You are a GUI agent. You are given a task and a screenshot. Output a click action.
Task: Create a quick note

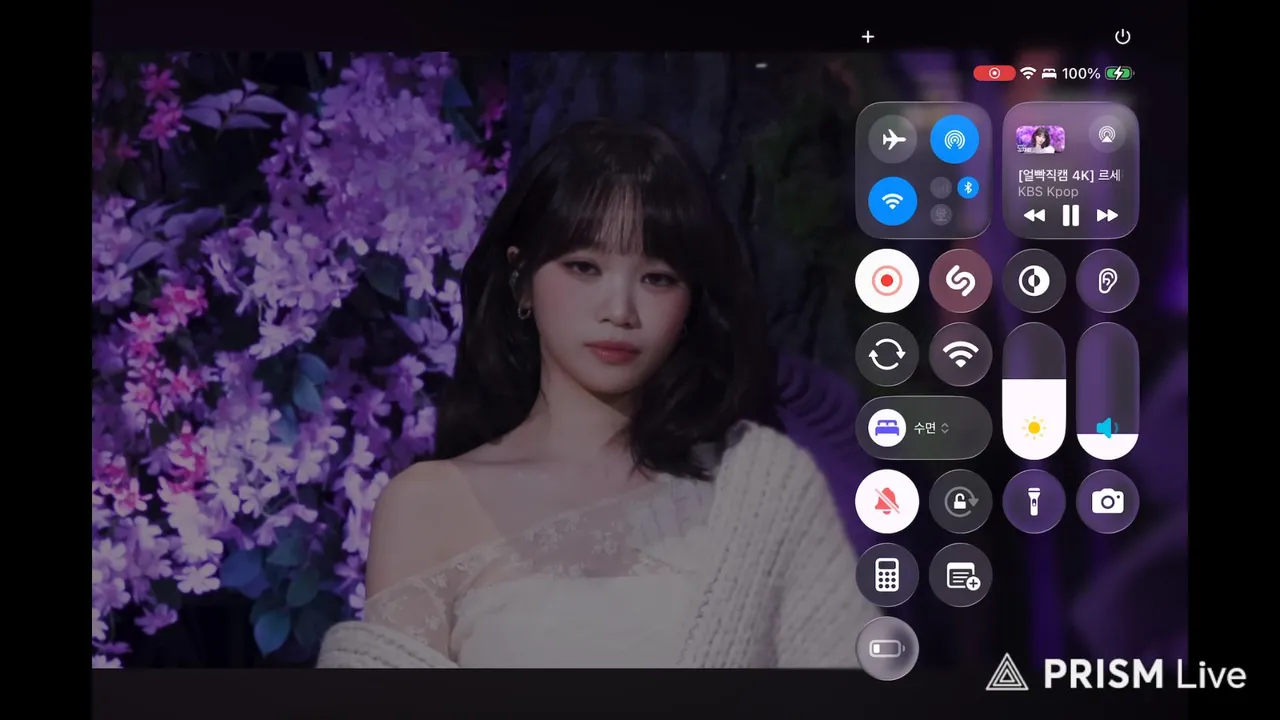pyautogui.click(x=960, y=575)
